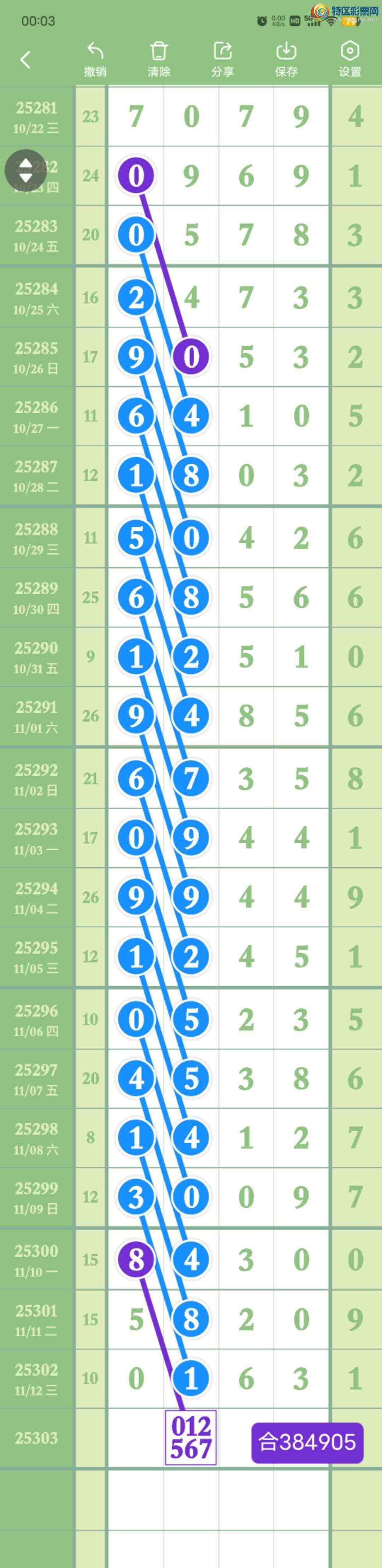This screenshot has height=1568, width=382.
Task: Save the chart with 保存
Action: [x=286, y=60]
